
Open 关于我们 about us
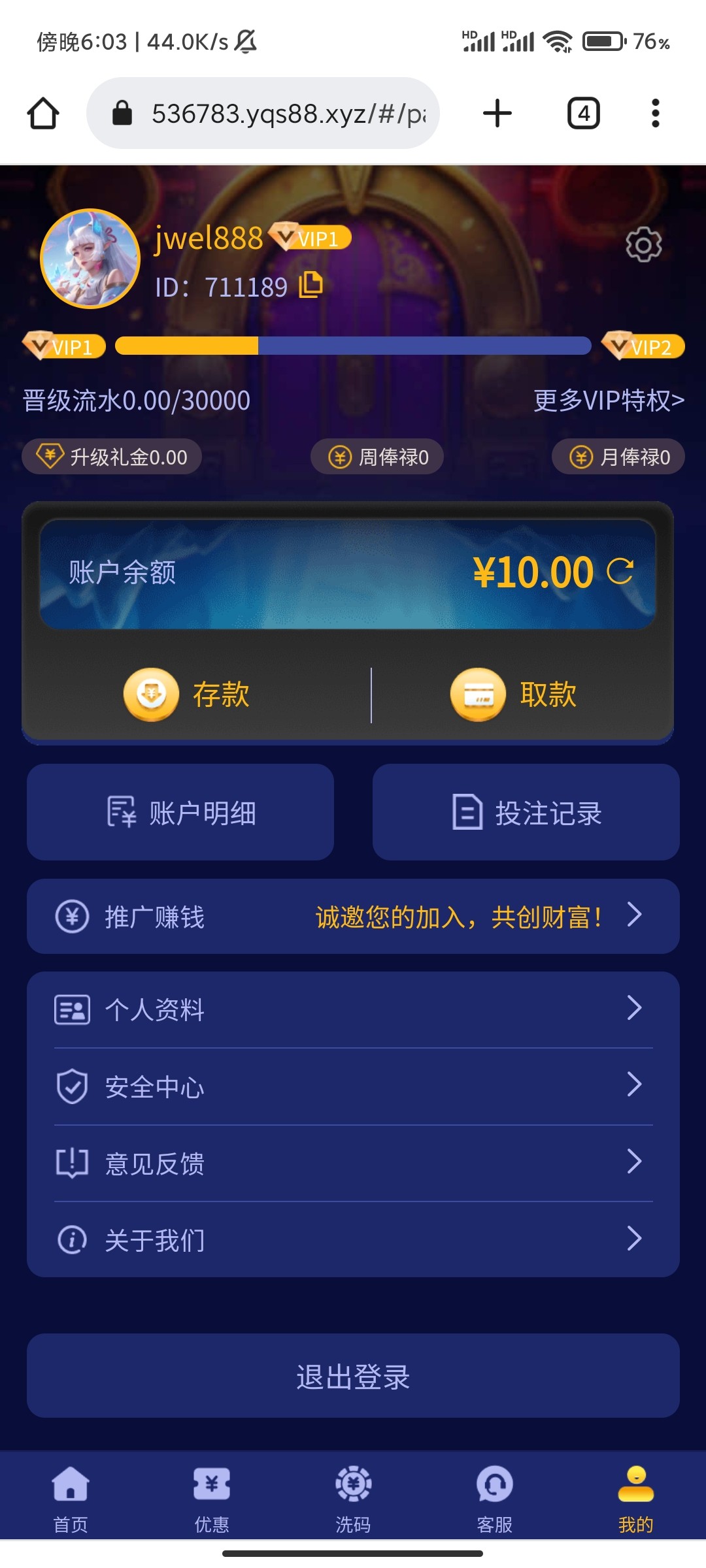353,1239
